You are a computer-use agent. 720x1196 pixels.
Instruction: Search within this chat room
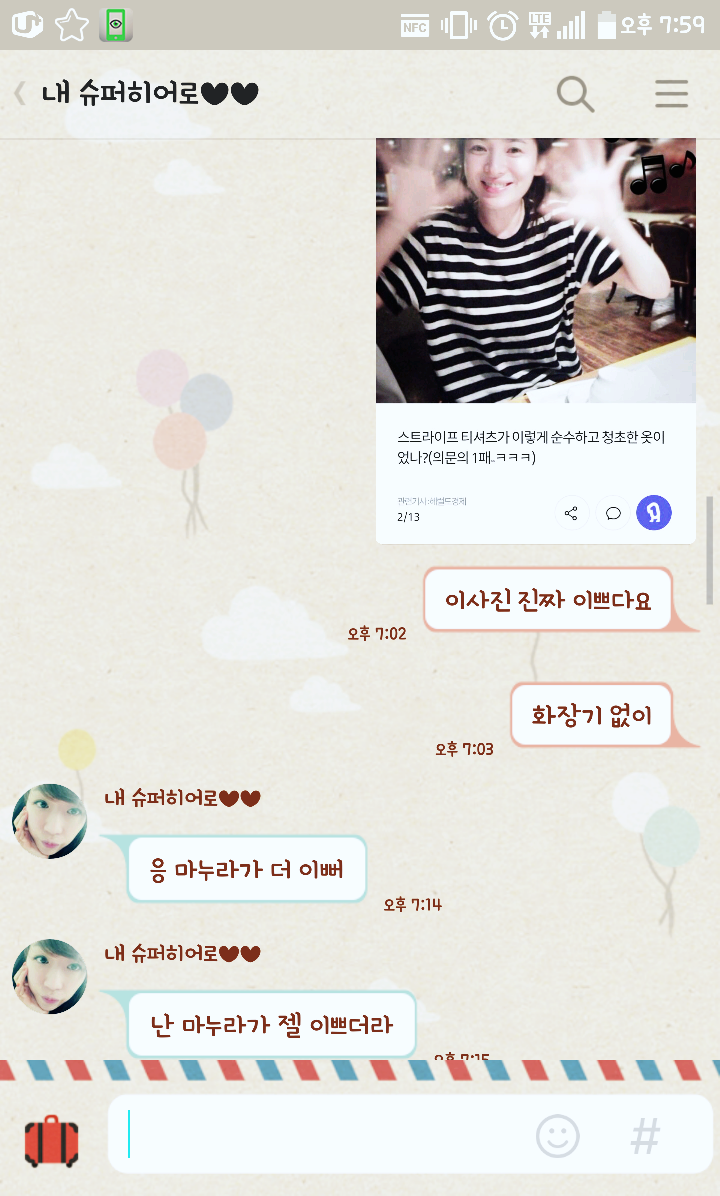pos(575,94)
